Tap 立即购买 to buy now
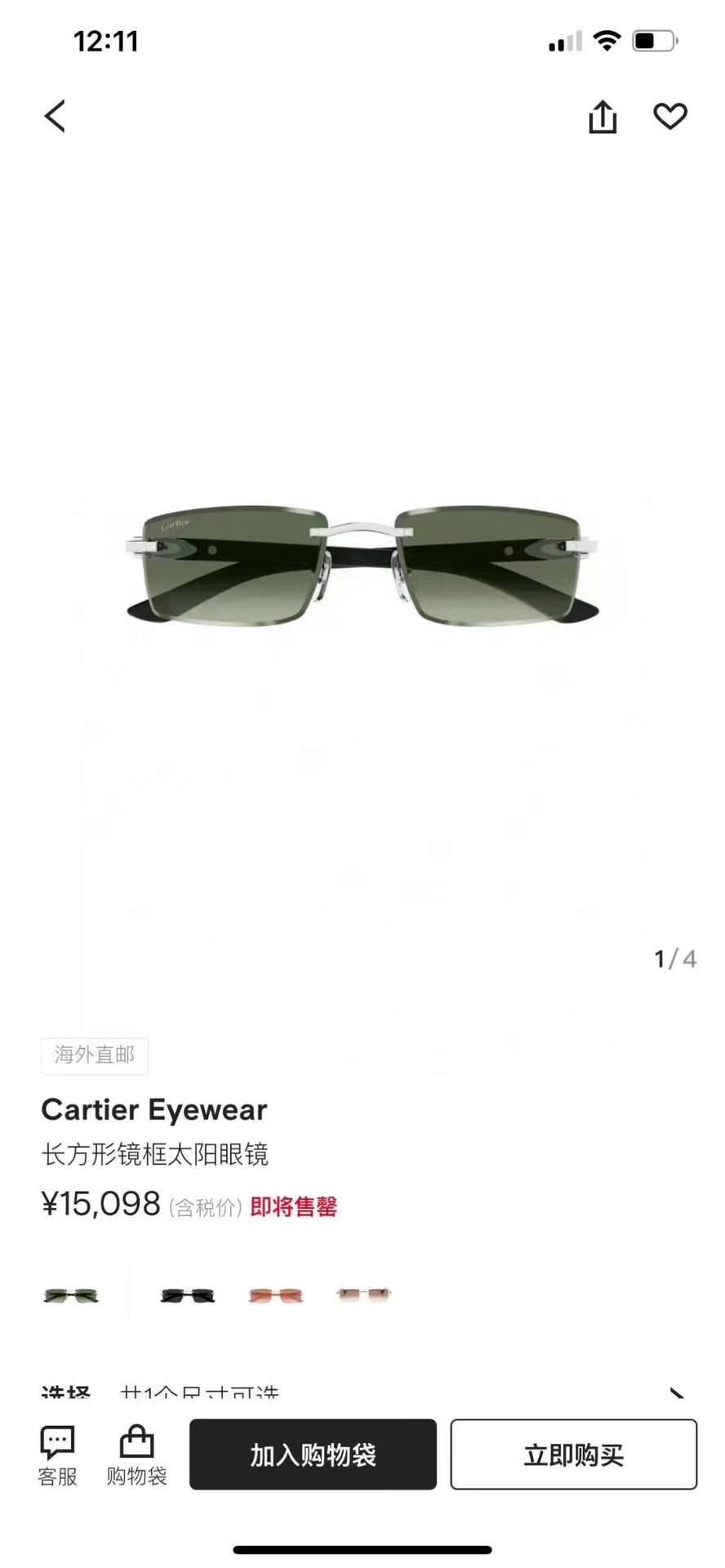Viewport: 725px width, 1568px height. pos(573,1454)
